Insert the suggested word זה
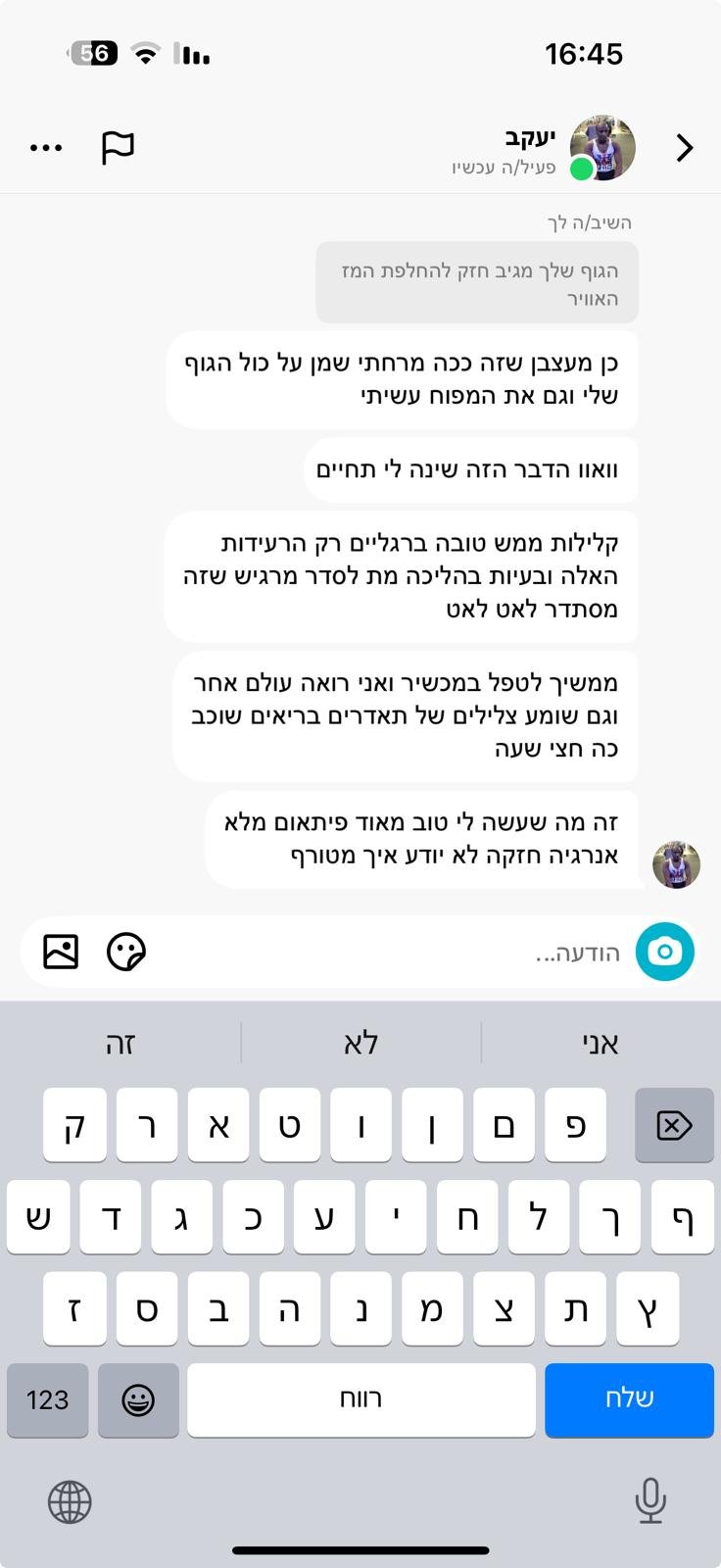The height and width of the screenshot is (1568, 721). 120,1044
